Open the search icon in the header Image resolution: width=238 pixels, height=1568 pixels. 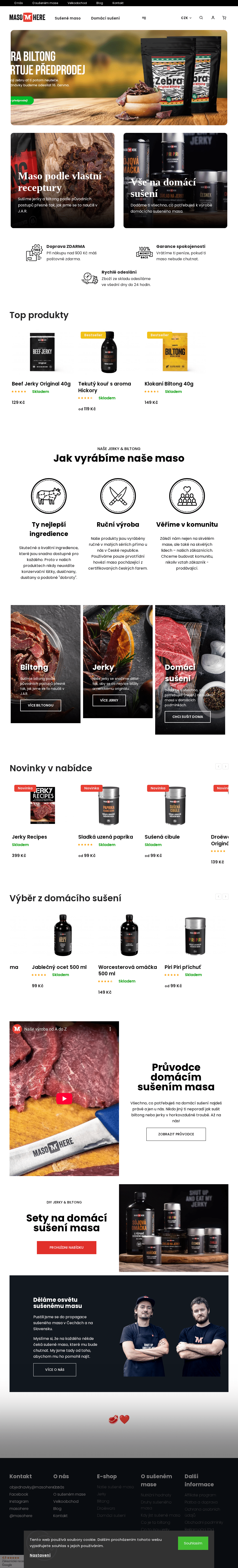(x=201, y=18)
